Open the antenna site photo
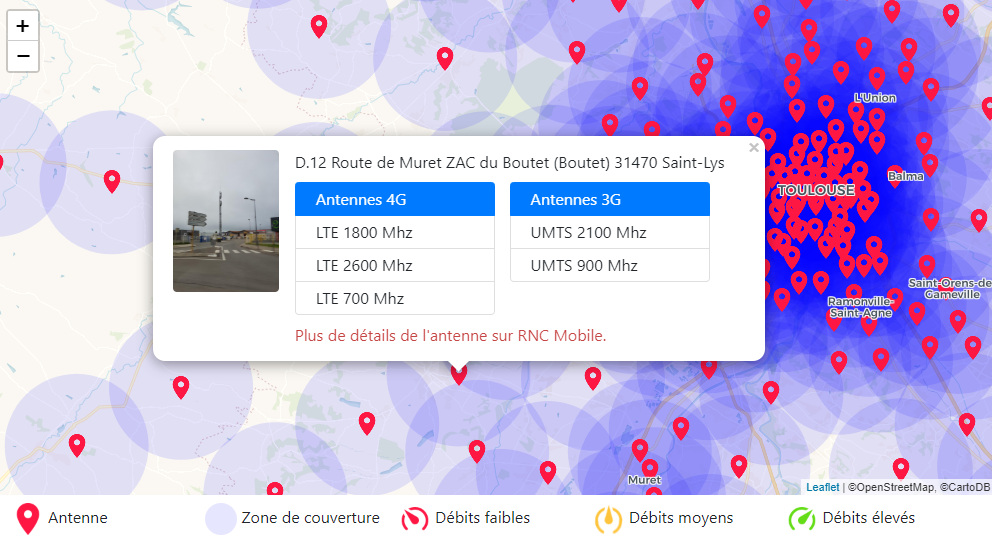The width and height of the screenshot is (992, 541). (x=226, y=221)
